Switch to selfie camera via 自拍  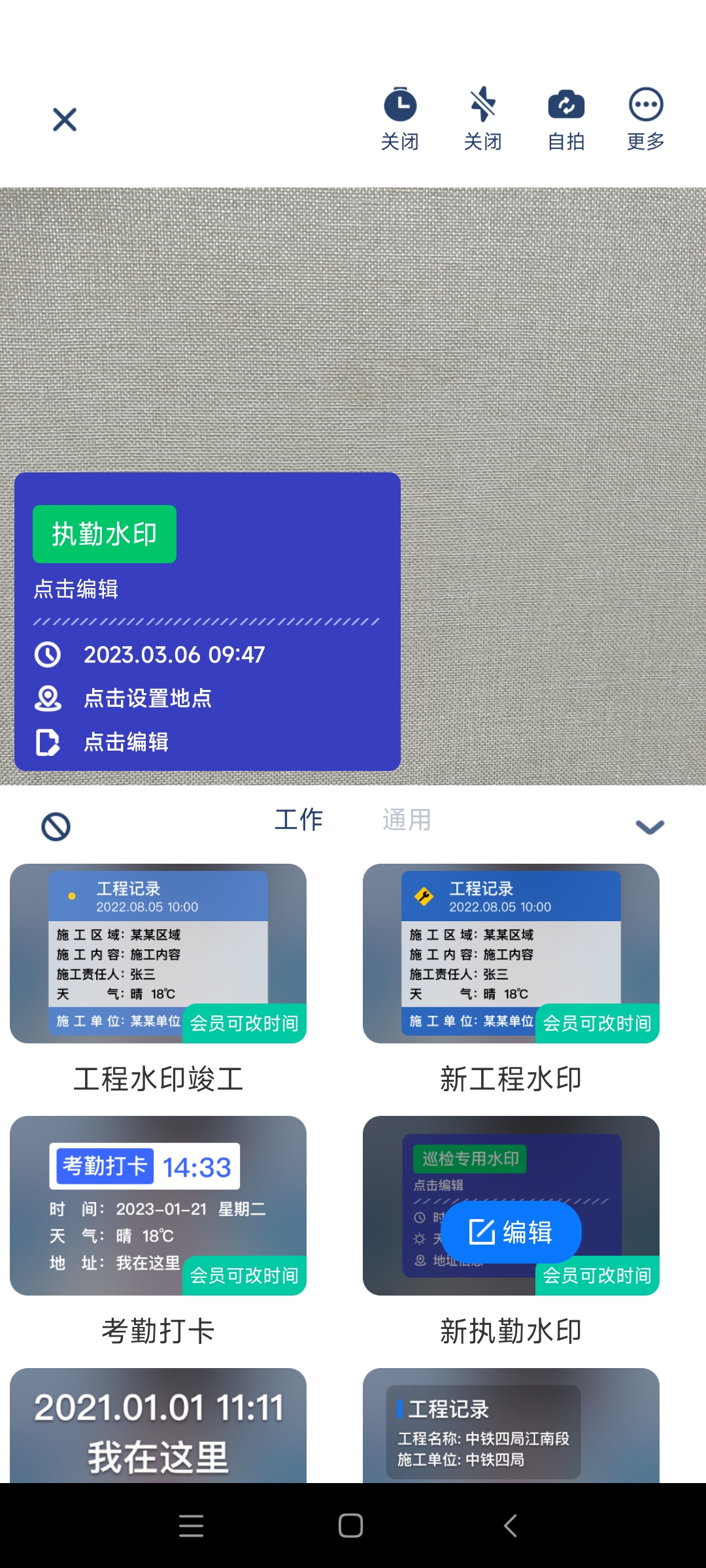pos(566,118)
